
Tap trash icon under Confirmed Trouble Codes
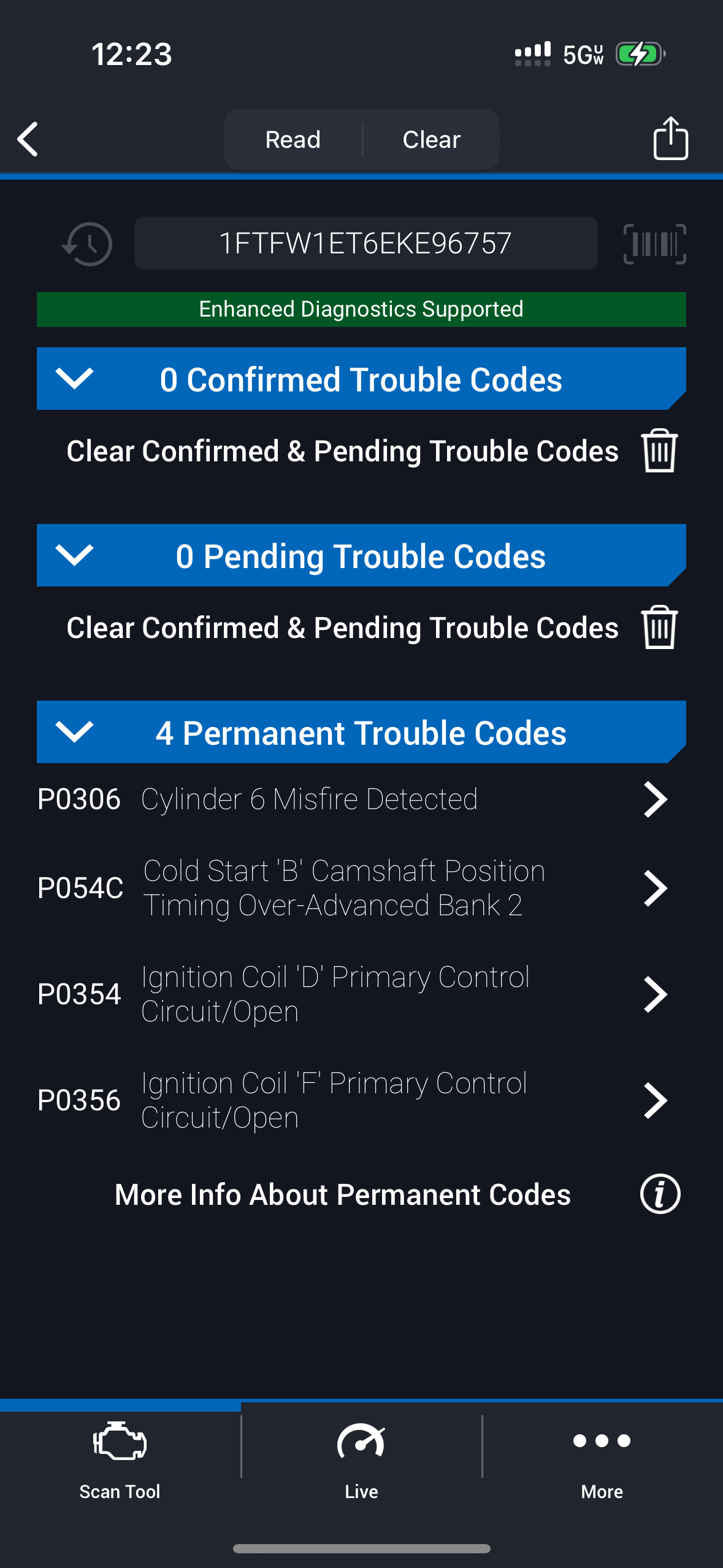pos(659,451)
